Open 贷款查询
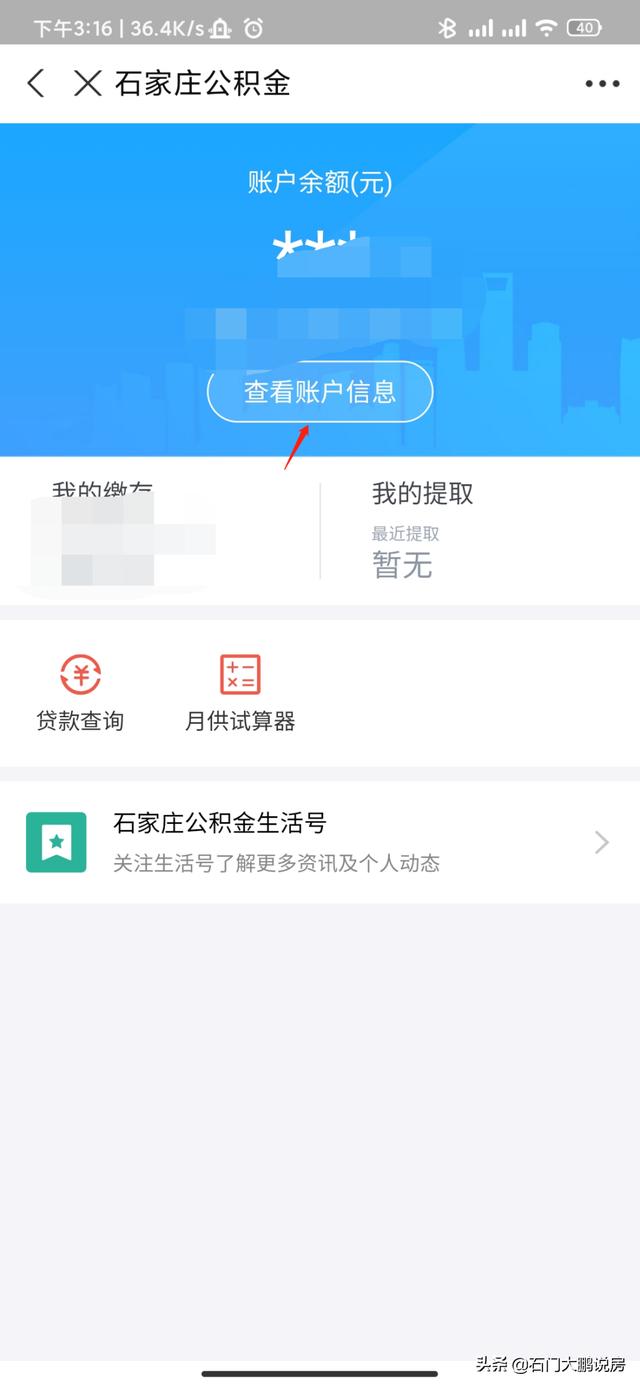Image resolution: width=640 pixels, height=1387 pixels. click(80, 692)
